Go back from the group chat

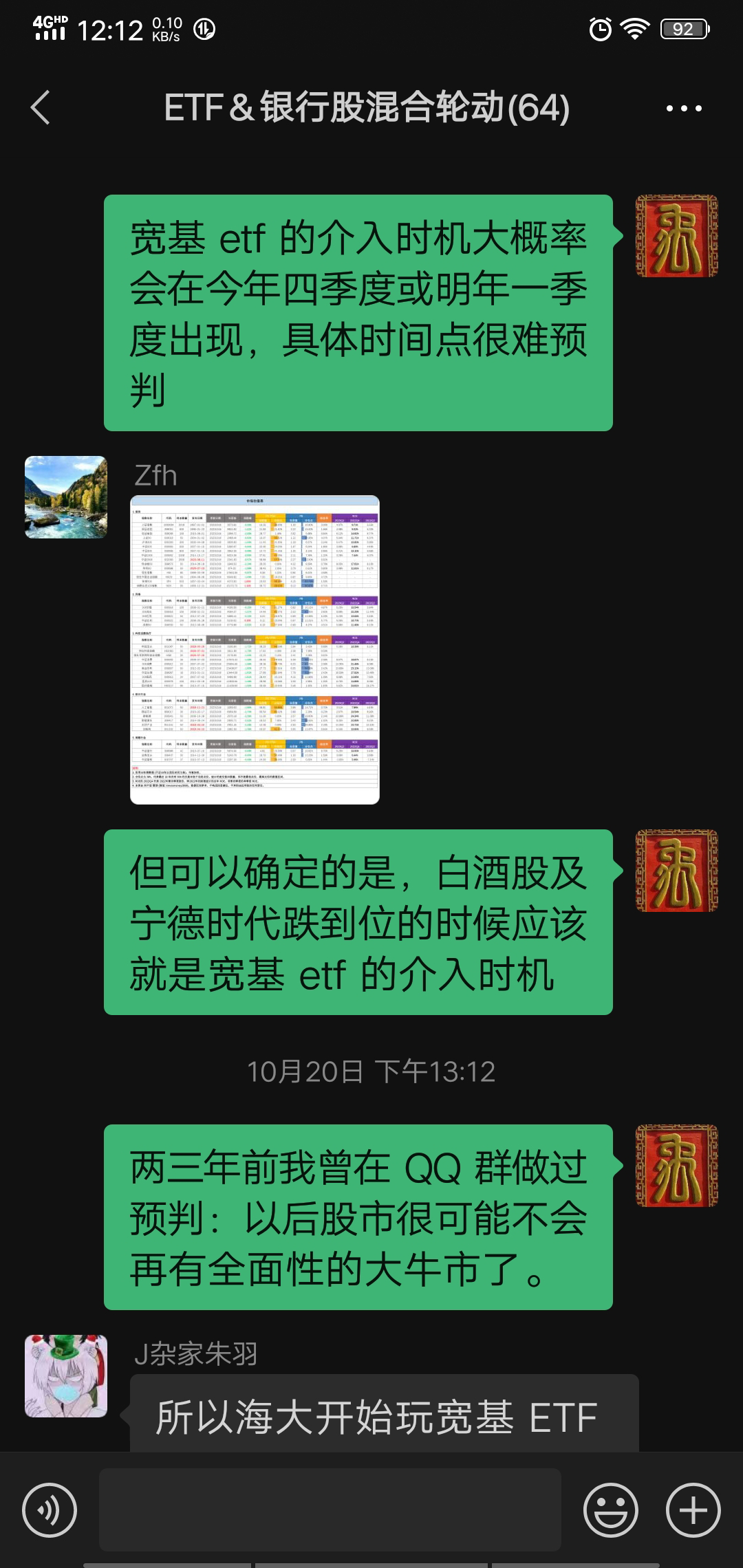click(x=41, y=108)
